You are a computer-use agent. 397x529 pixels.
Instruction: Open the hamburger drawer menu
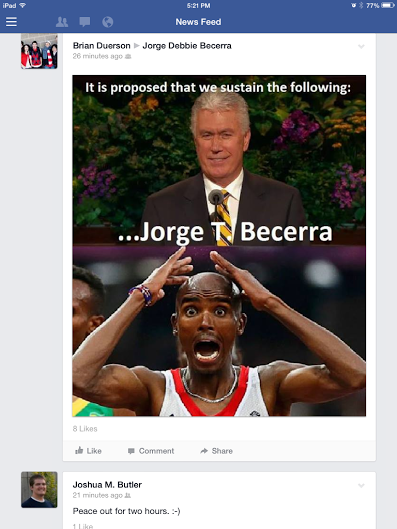tap(11, 22)
